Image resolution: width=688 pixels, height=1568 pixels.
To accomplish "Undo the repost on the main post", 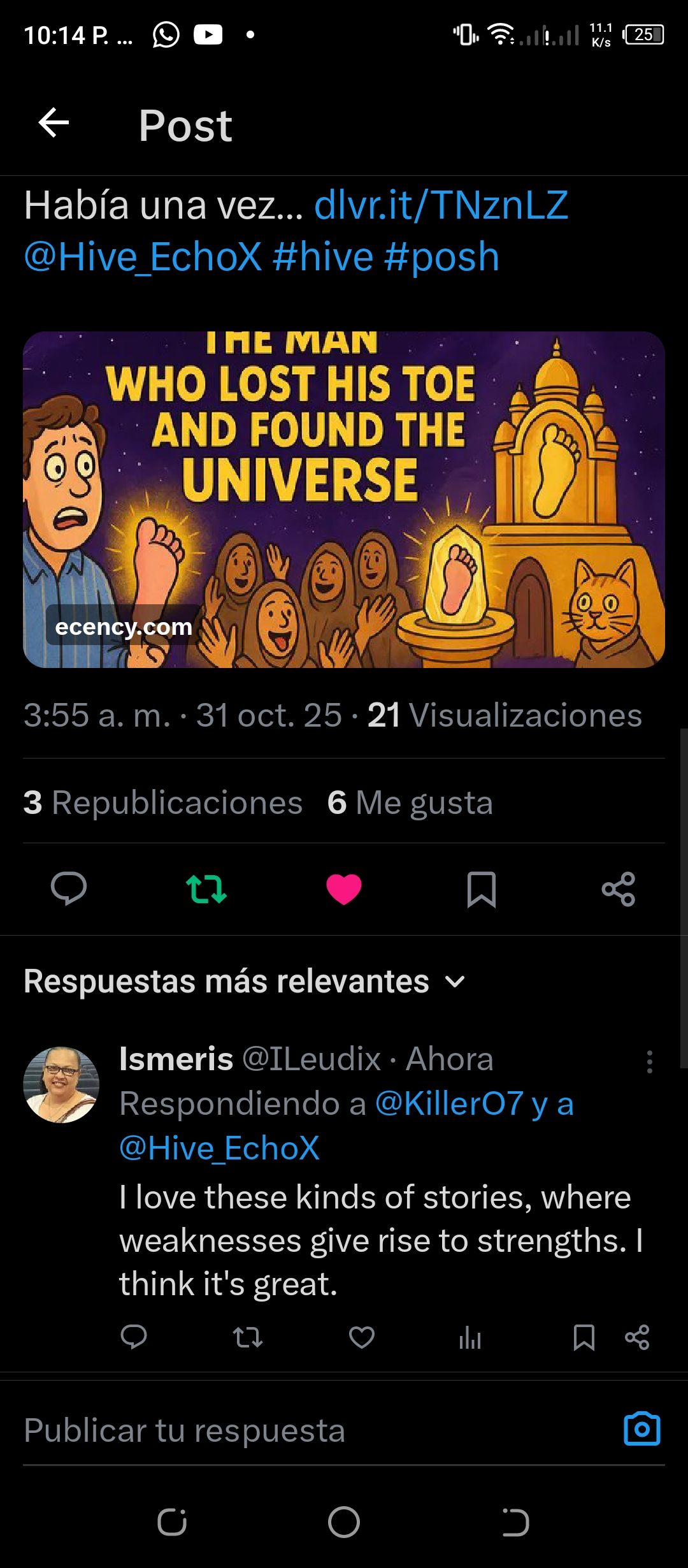I will [206, 889].
